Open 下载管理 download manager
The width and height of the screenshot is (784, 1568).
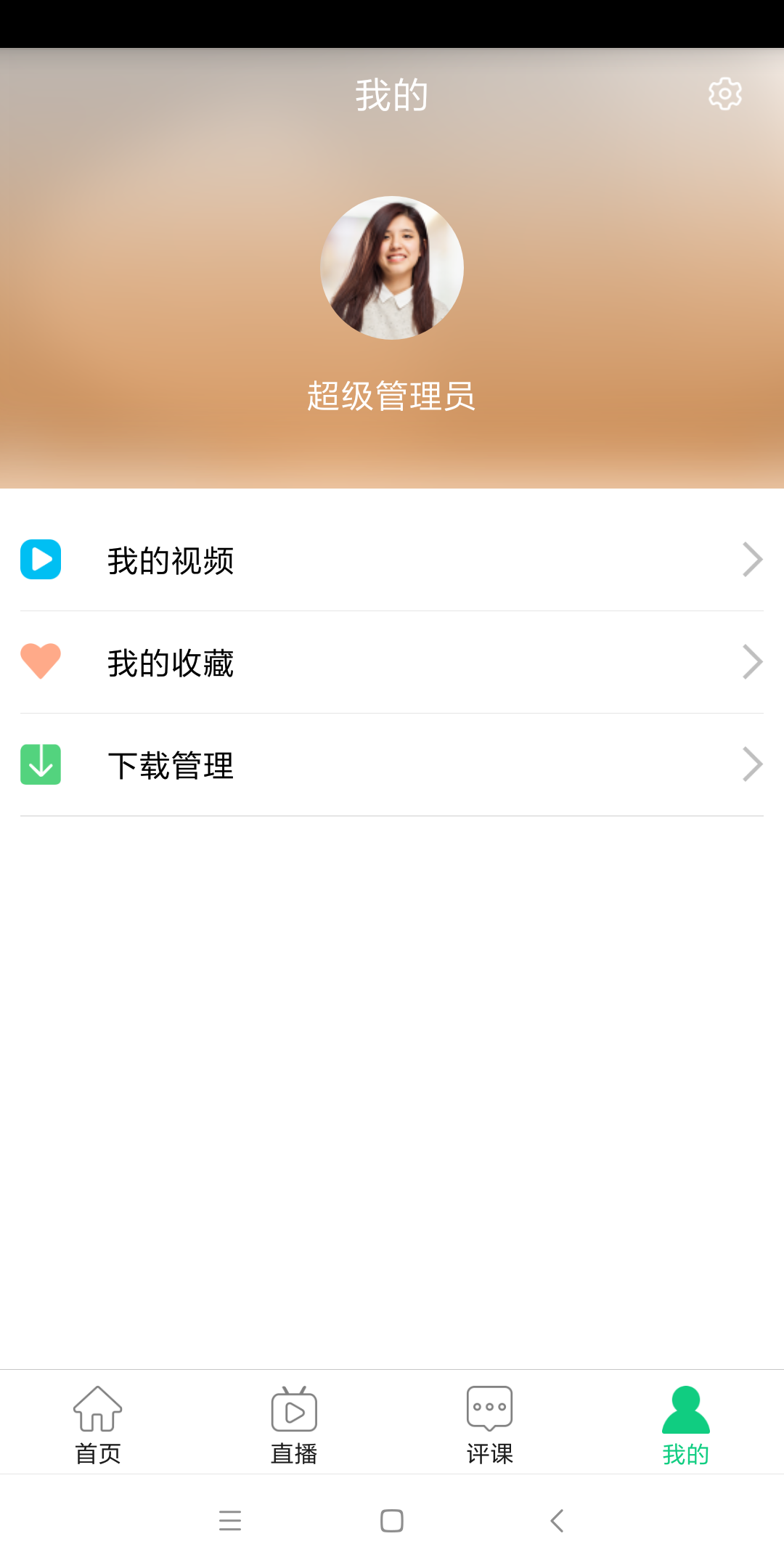pos(392,765)
